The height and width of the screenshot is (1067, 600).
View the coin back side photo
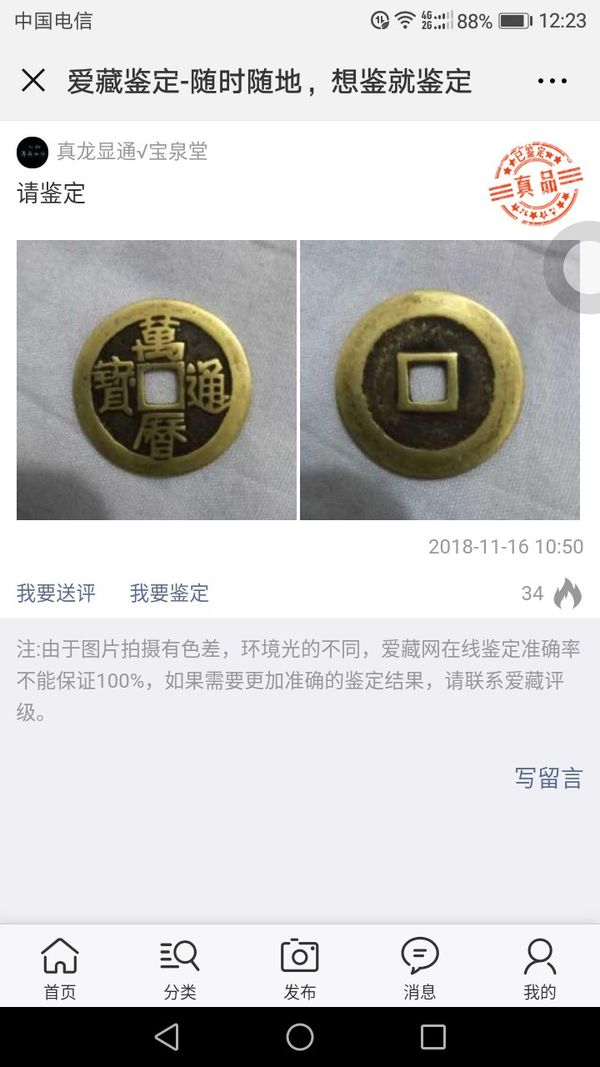439,380
